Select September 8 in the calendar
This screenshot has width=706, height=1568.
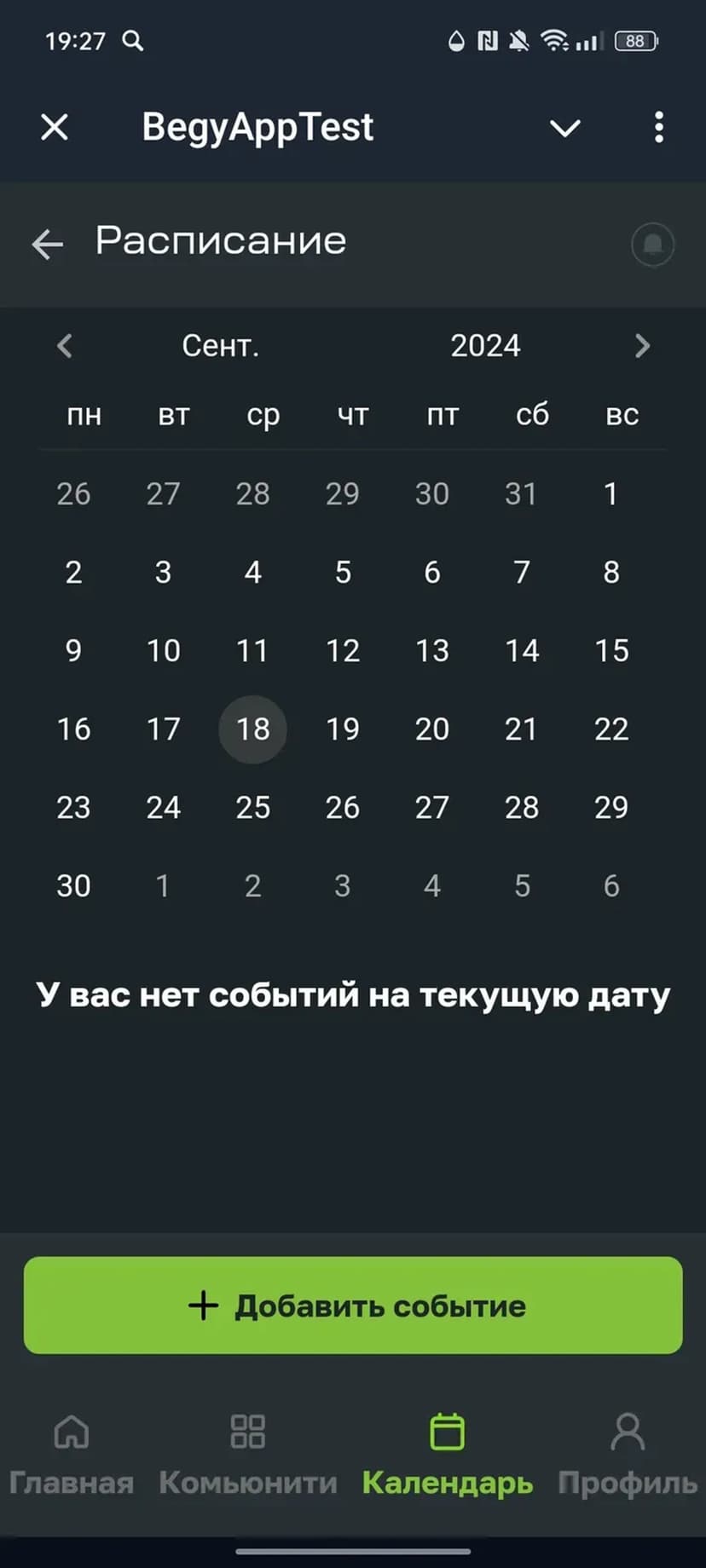[611, 573]
